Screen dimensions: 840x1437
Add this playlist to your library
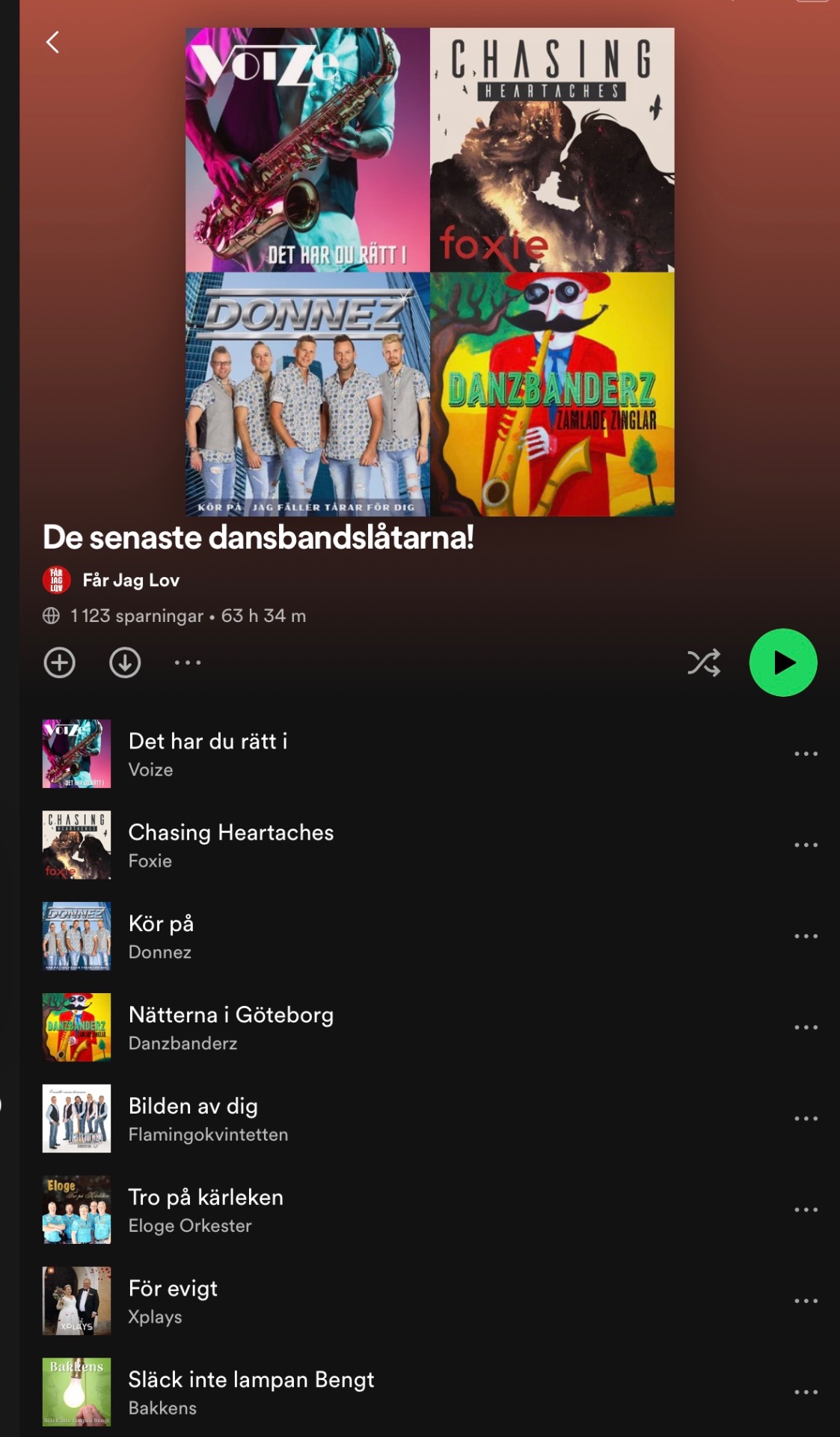[60, 662]
